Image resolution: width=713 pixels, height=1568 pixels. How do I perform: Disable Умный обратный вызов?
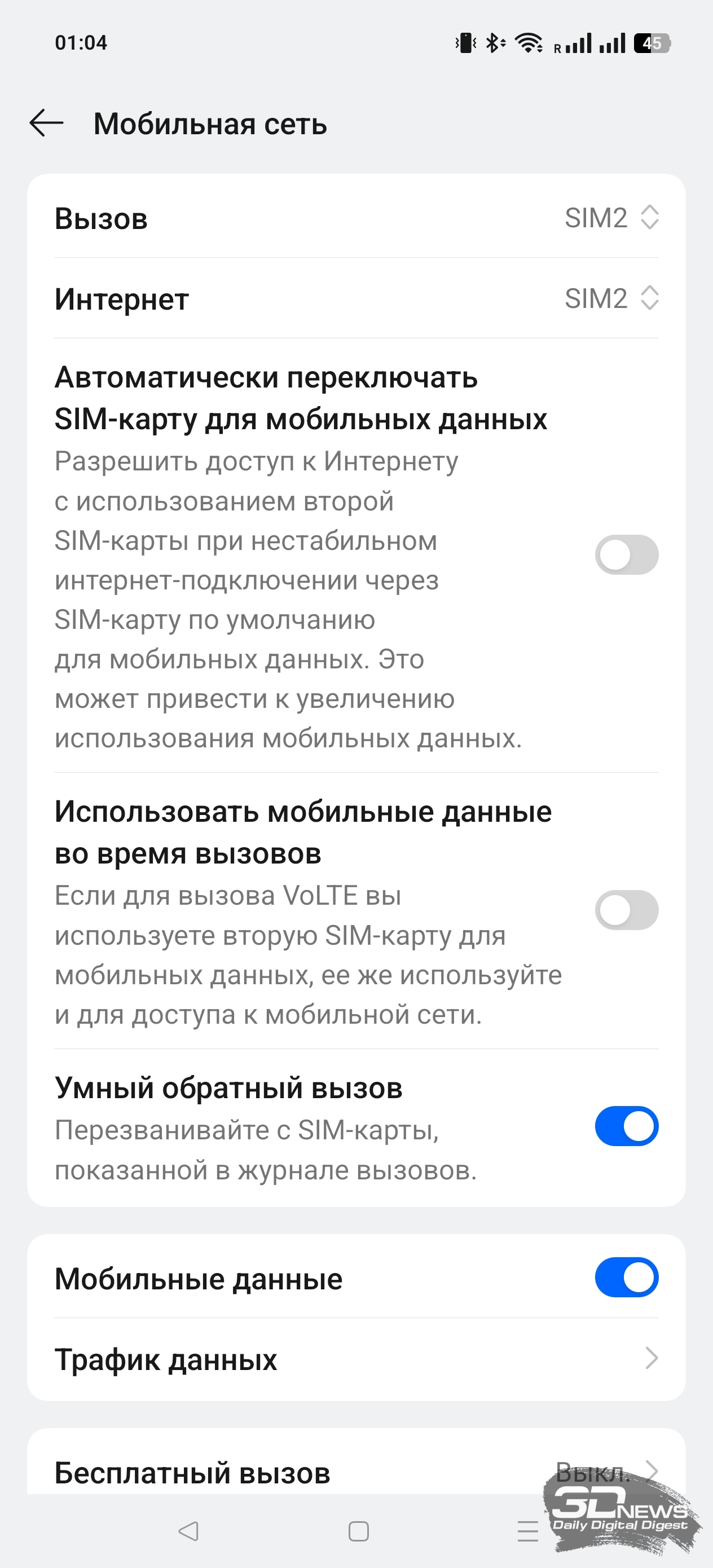627,1126
